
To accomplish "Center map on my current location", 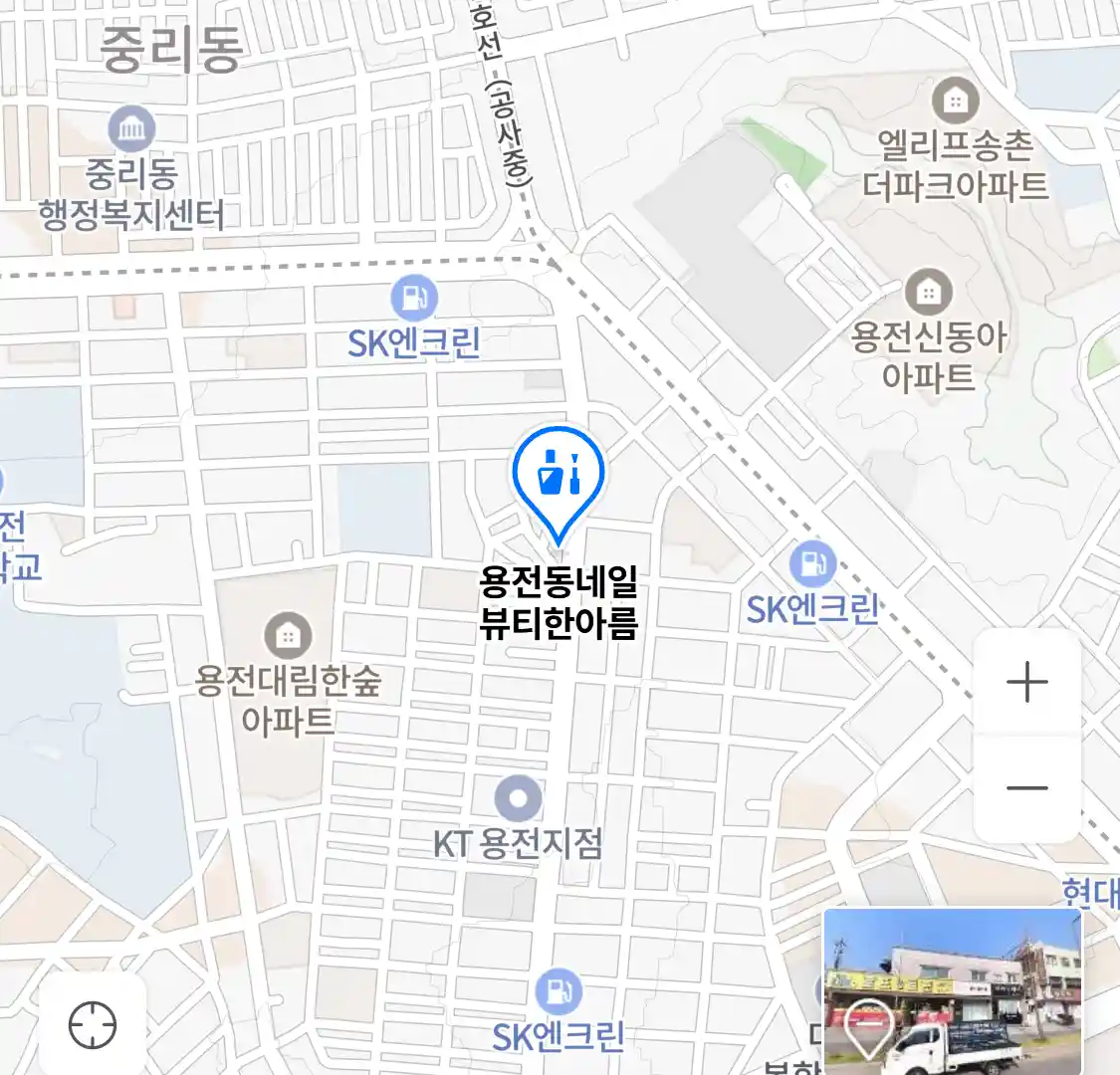I will [93, 1024].
